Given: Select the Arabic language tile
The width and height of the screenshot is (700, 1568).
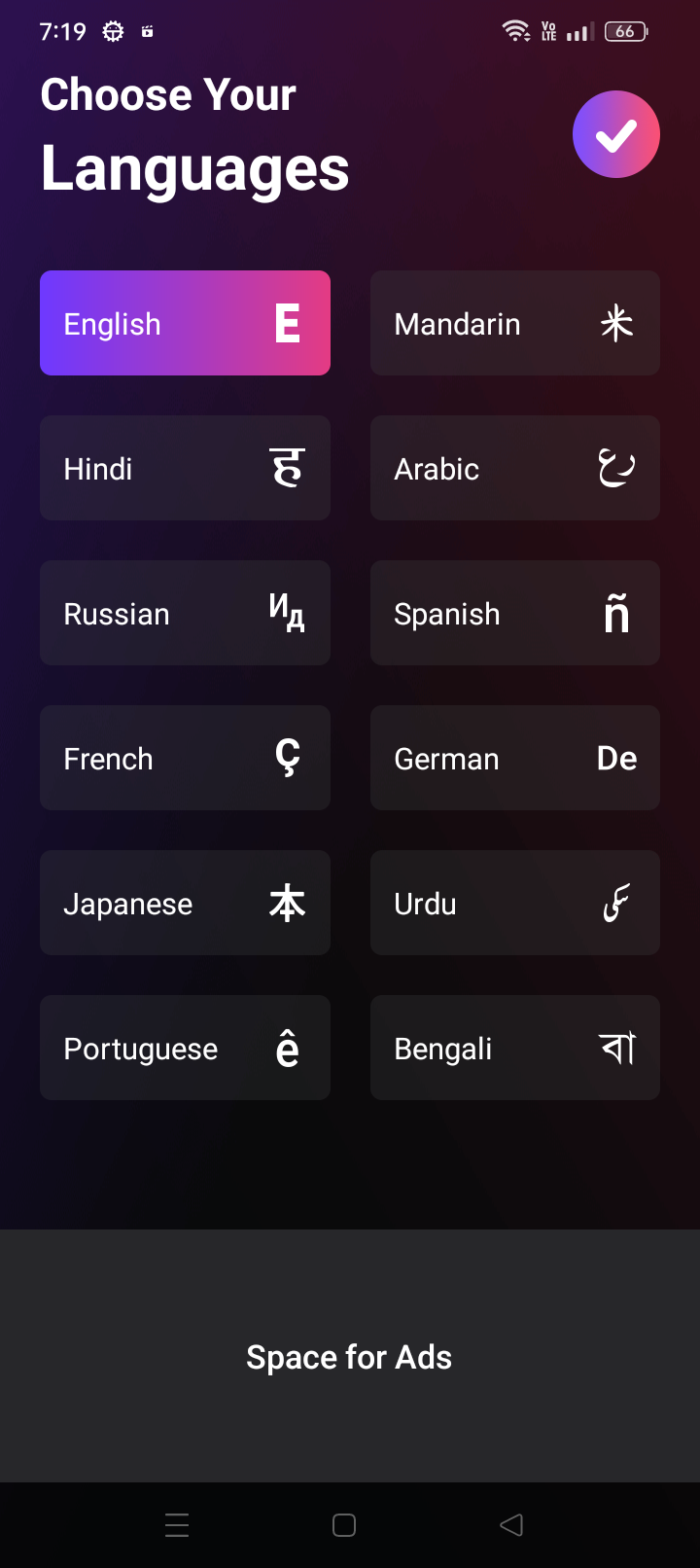Looking at the screenshot, I should click(514, 468).
